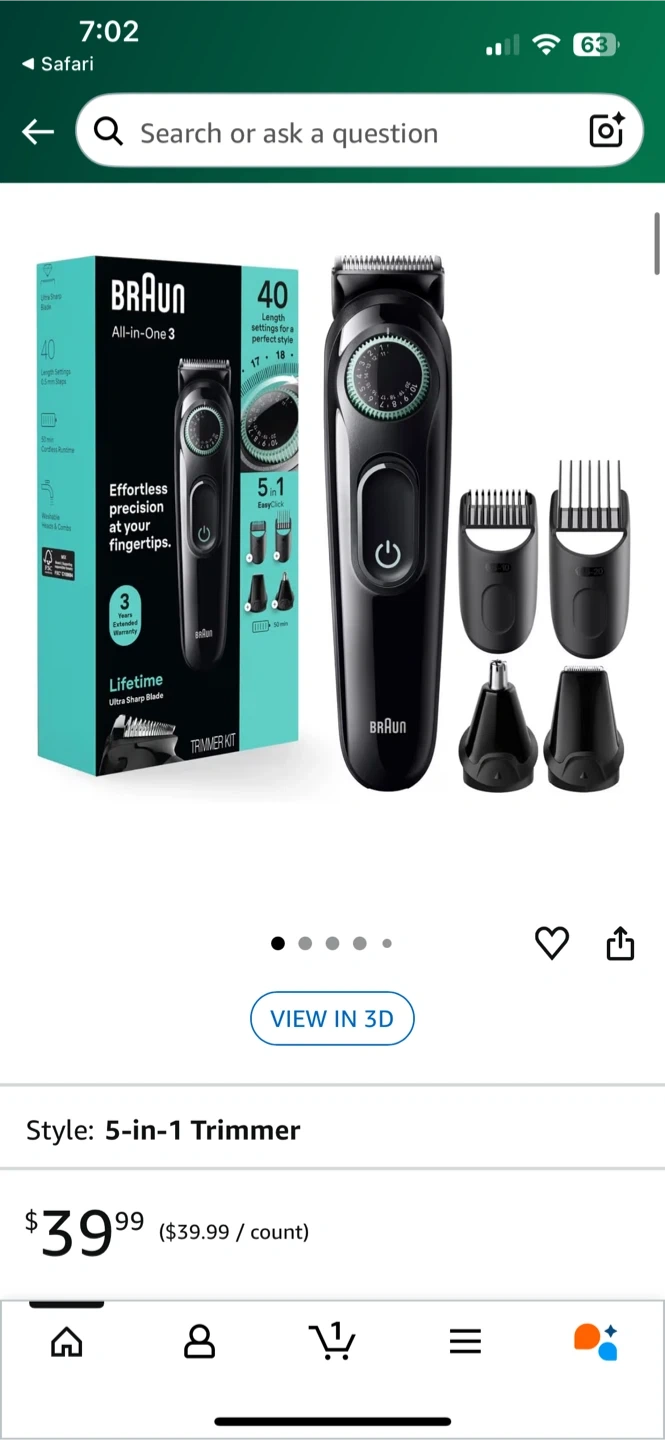Open the shopping cart
665x1440 pixels.
coord(332,1341)
